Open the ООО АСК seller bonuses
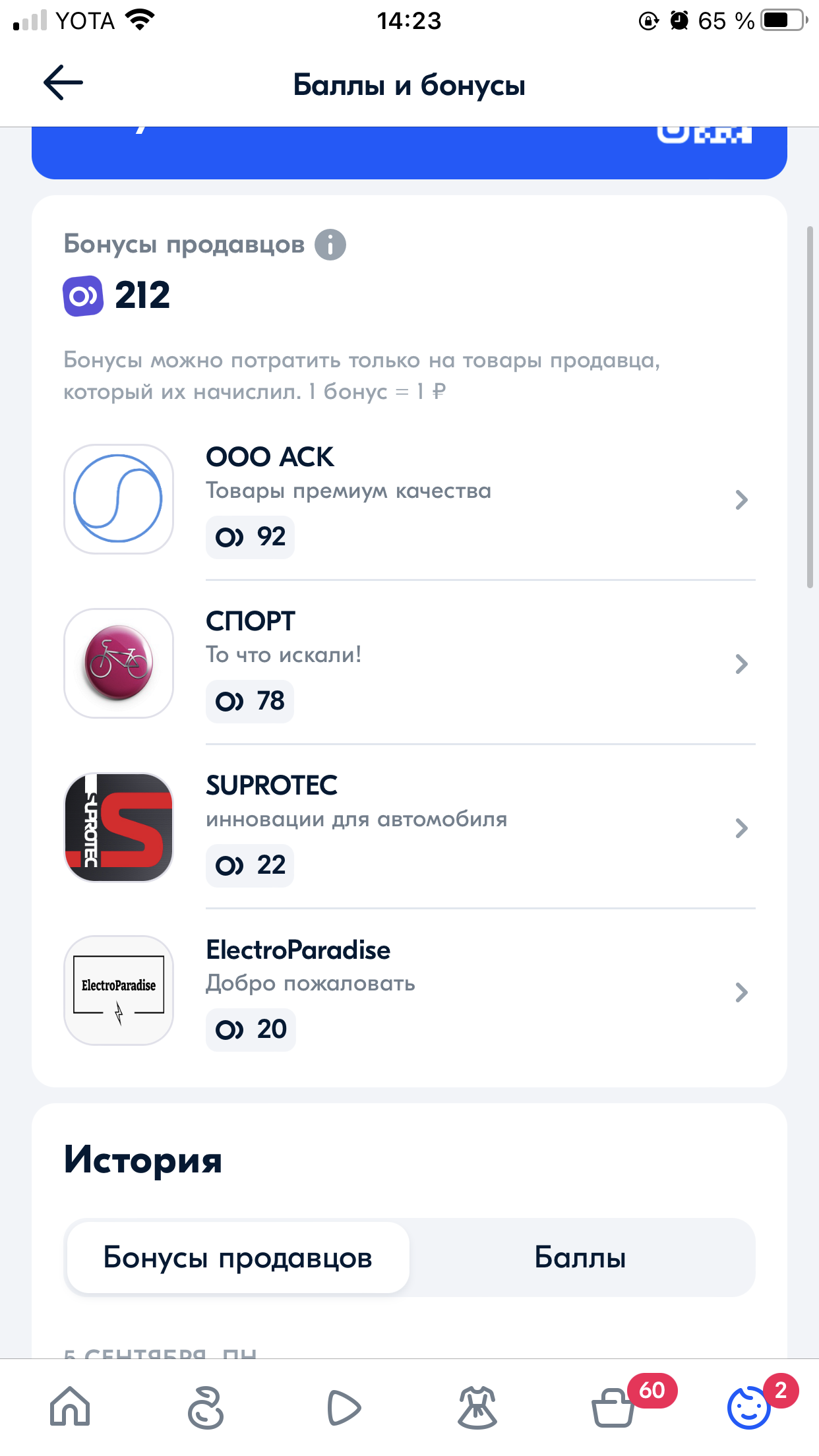This screenshot has height=1456, width=819. tap(409, 499)
